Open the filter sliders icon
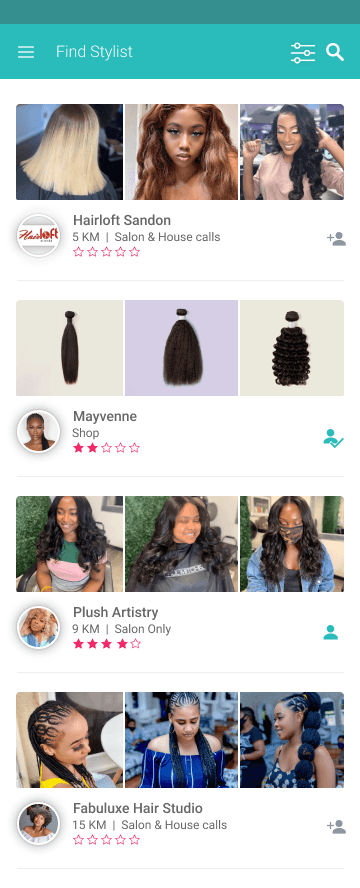360x888 pixels. coord(303,53)
